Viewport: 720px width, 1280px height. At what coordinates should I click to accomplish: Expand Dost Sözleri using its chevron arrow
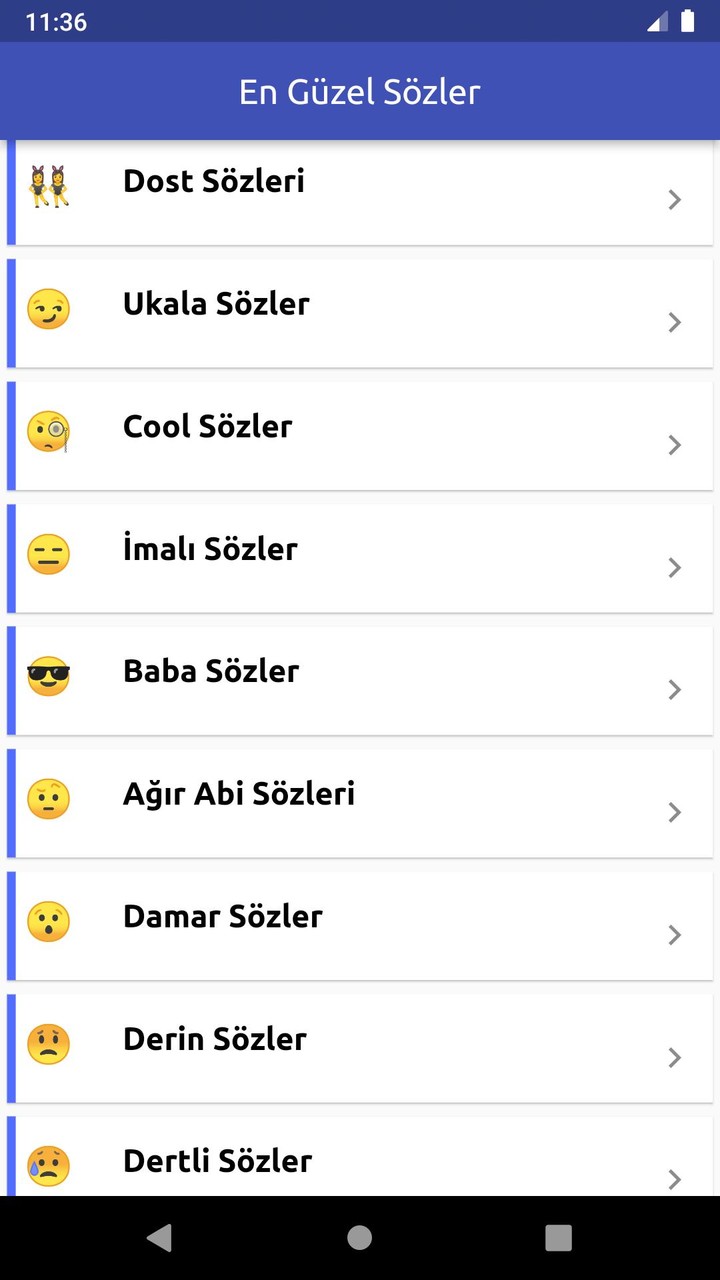[674, 200]
